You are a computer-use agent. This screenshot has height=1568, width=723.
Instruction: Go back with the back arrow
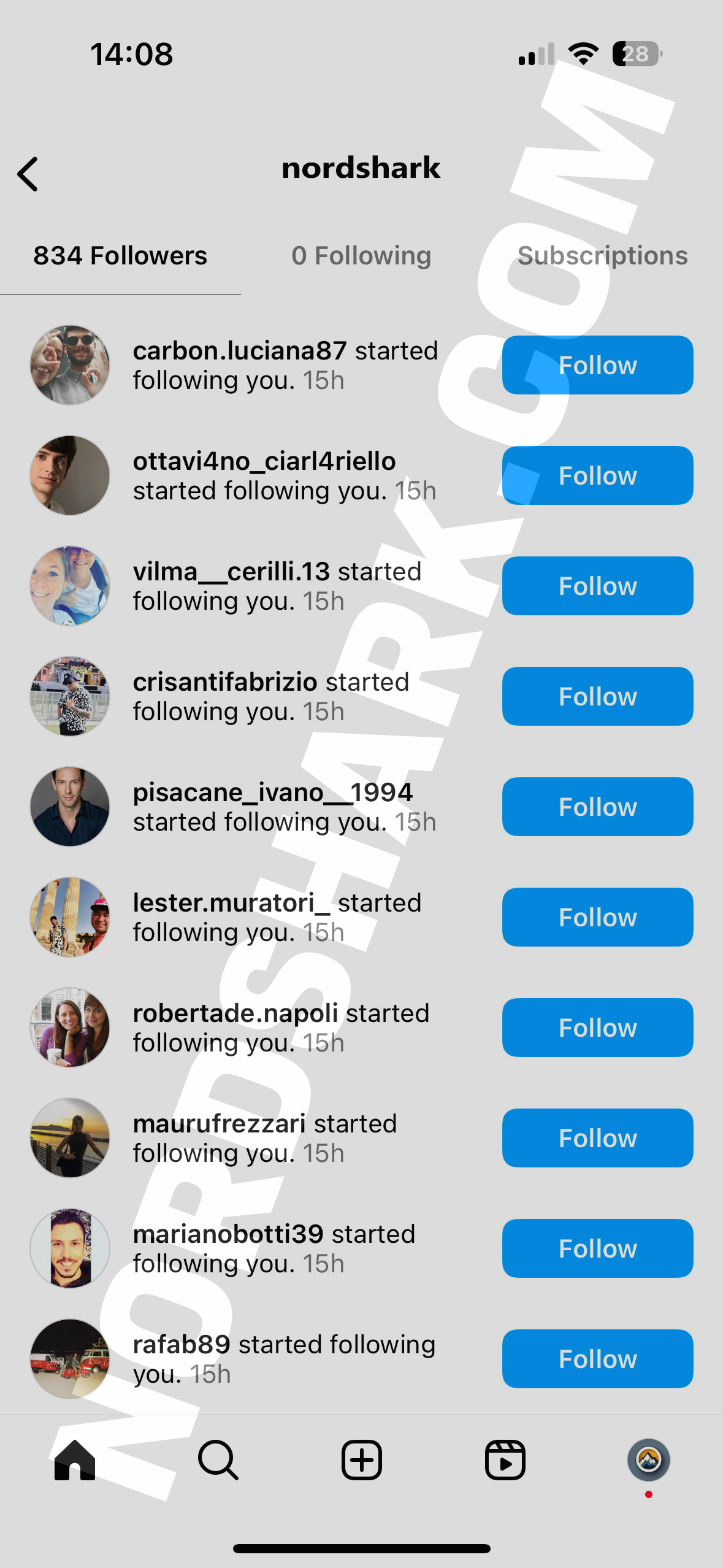click(28, 174)
